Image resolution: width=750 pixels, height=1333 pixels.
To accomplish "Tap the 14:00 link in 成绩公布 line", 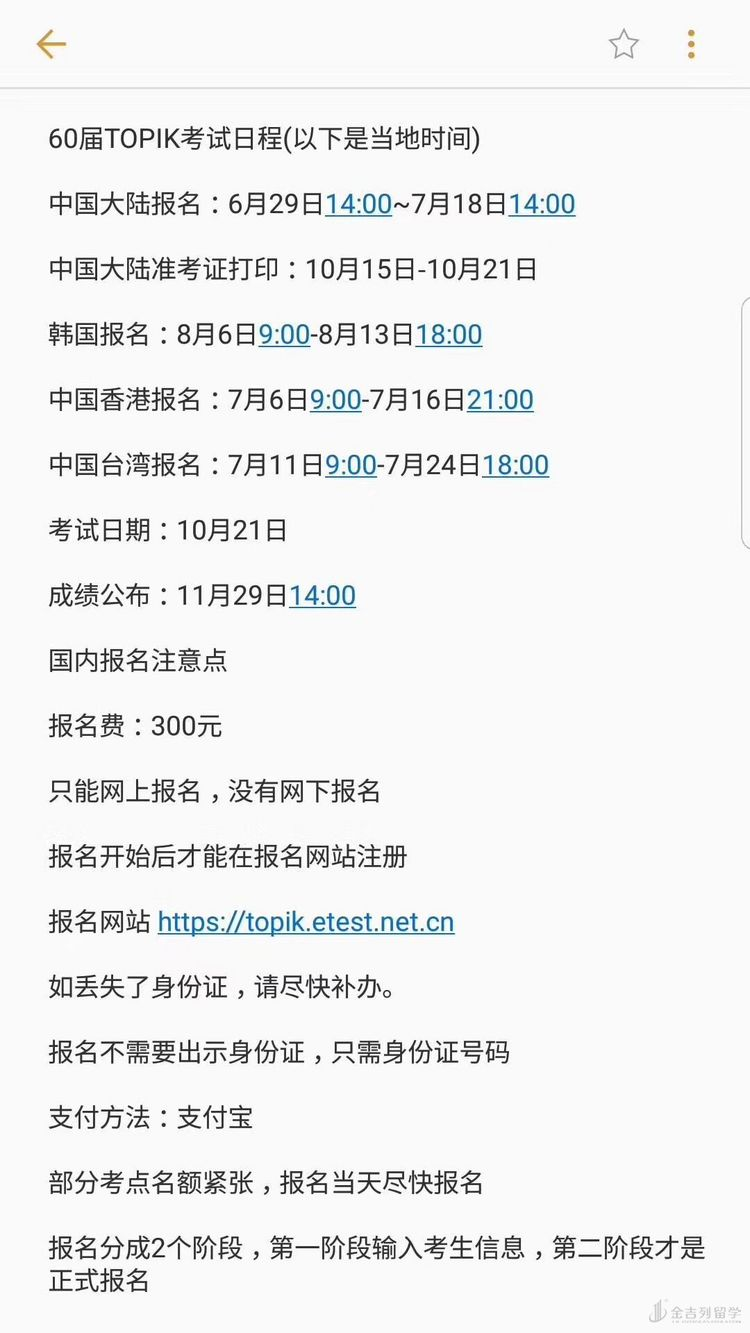I will pyautogui.click(x=322, y=595).
